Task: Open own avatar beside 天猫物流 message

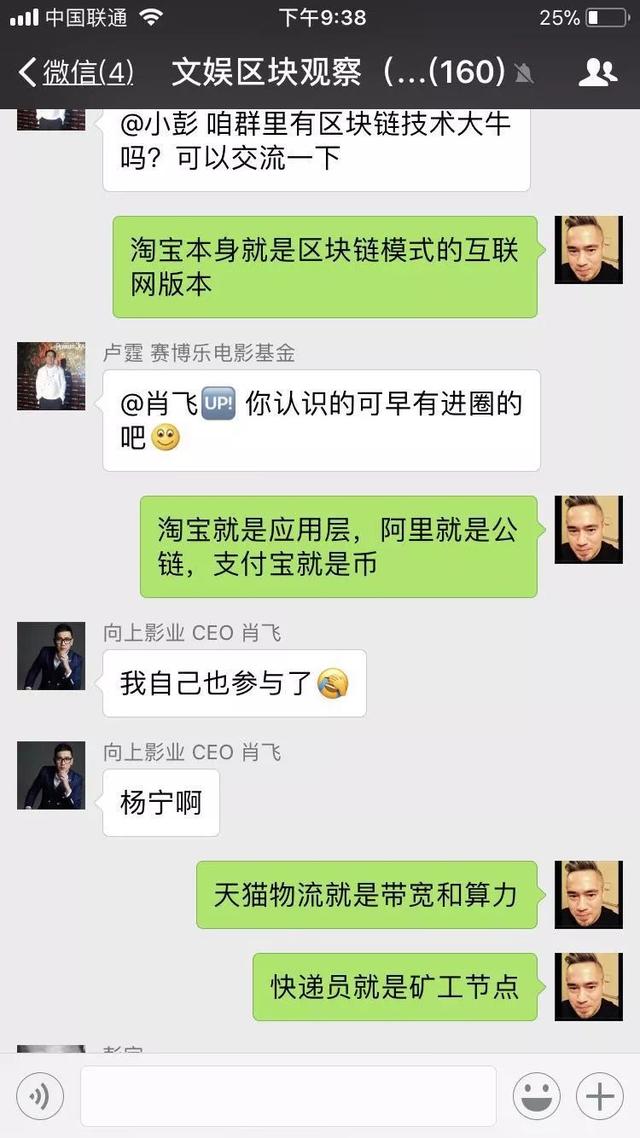Action: click(x=588, y=894)
